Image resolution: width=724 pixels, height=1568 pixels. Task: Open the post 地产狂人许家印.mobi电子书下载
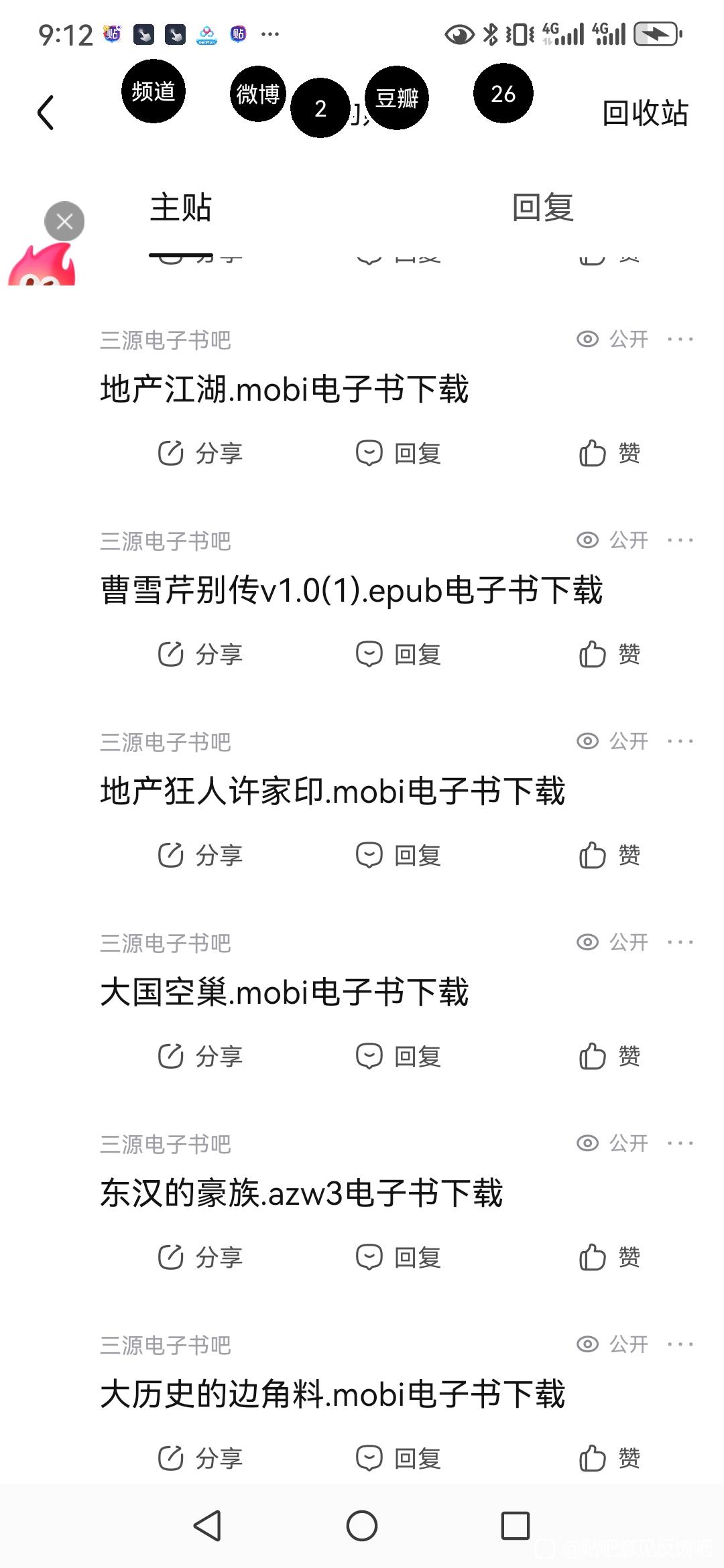coord(333,791)
